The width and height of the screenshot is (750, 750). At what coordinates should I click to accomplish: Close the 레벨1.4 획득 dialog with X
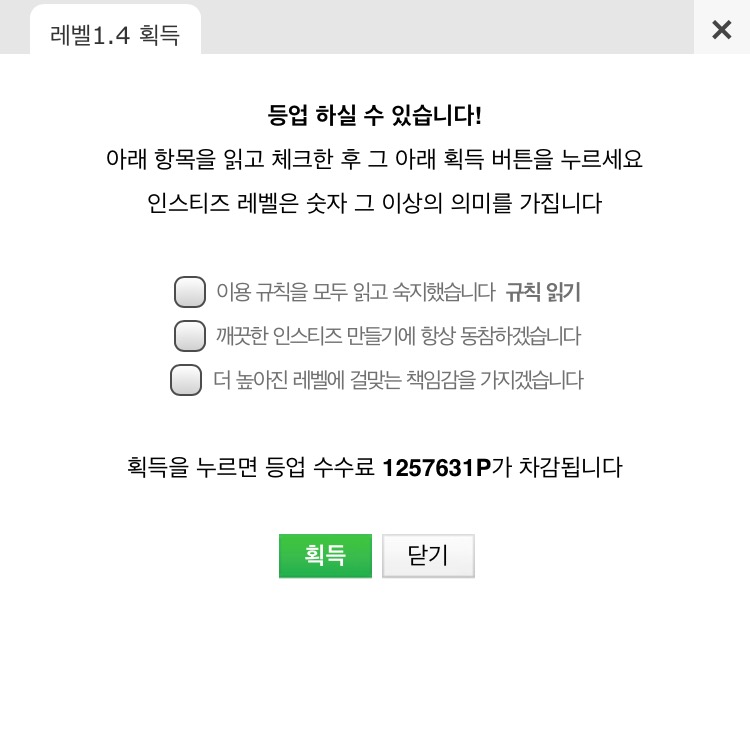point(721,29)
